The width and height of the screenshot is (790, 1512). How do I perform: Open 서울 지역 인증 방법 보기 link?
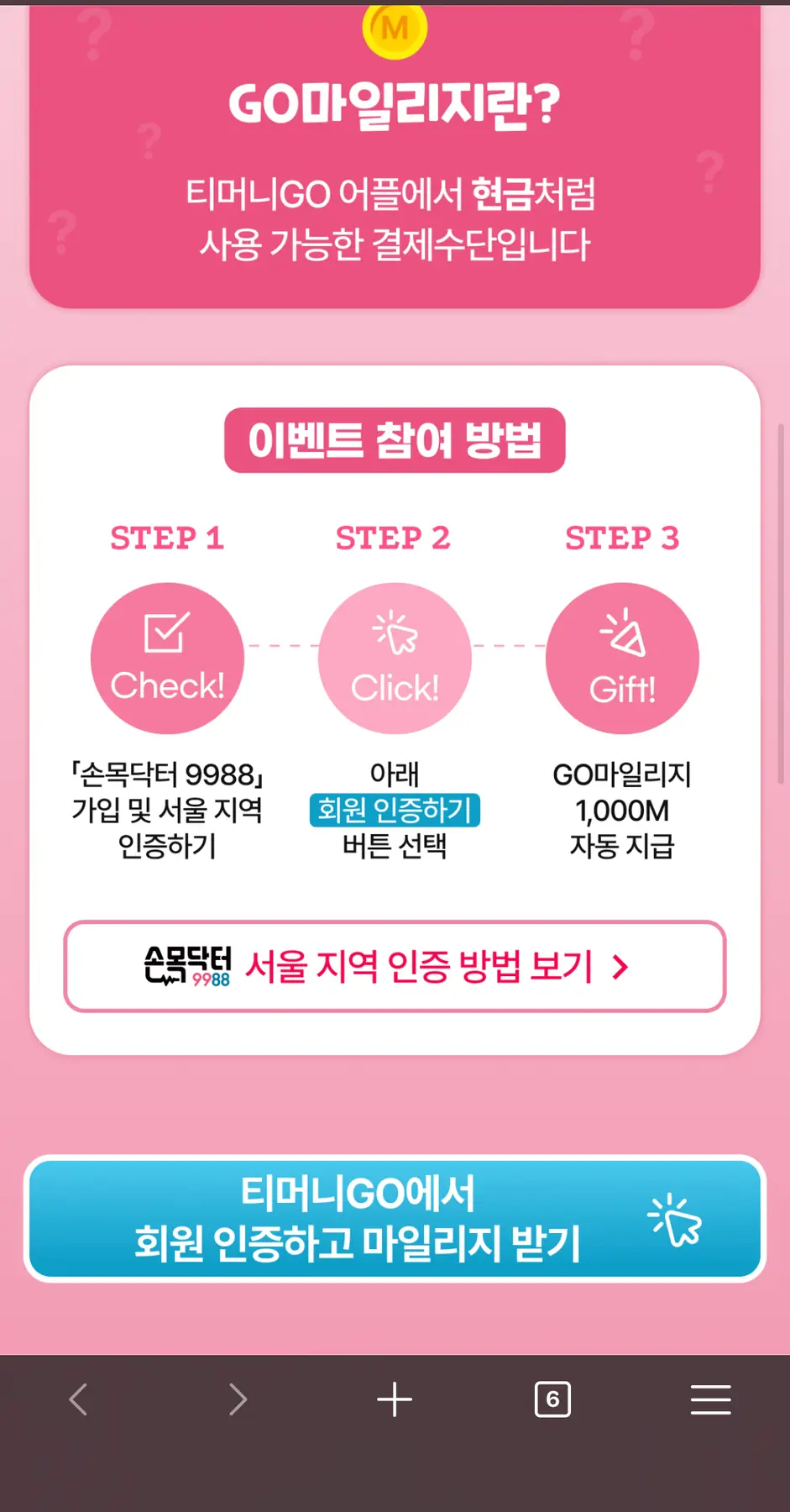point(395,966)
